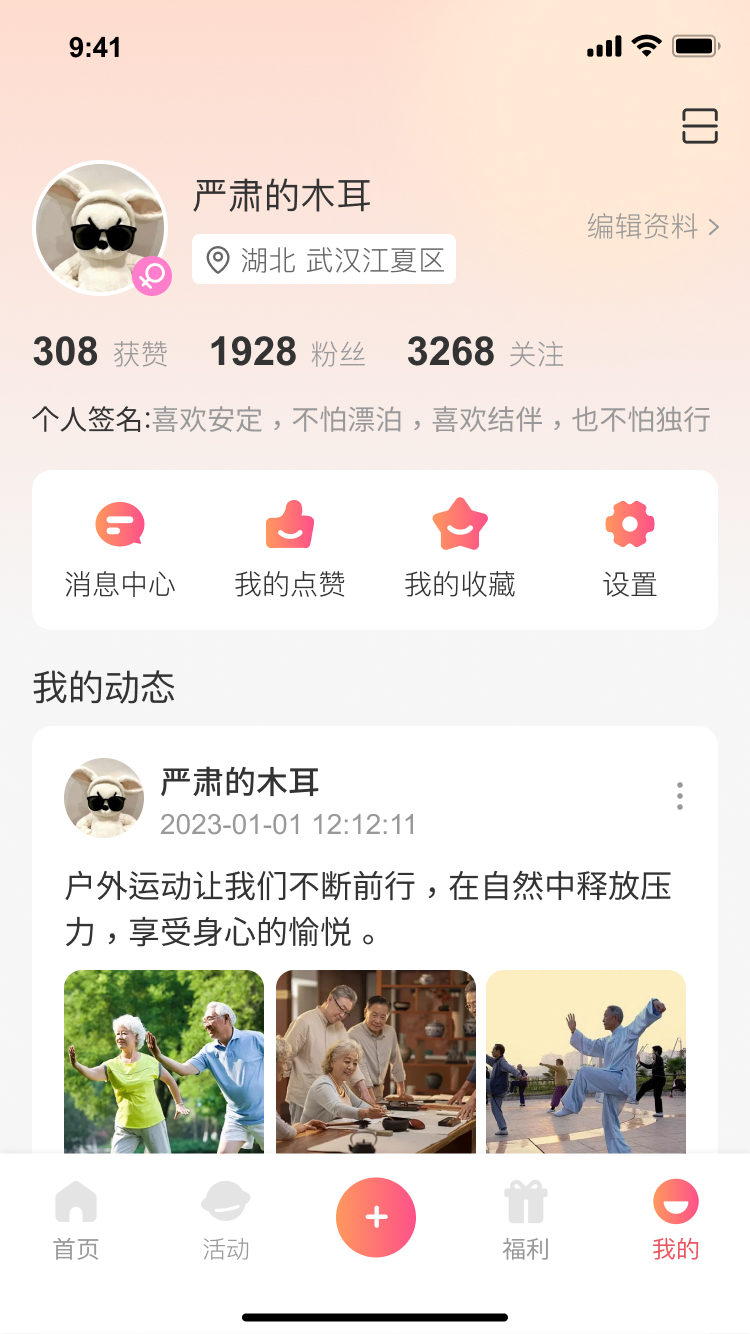Tap 编辑资料 to edit profile
This screenshot has height=1334, width=750.
tap(653, 227)
